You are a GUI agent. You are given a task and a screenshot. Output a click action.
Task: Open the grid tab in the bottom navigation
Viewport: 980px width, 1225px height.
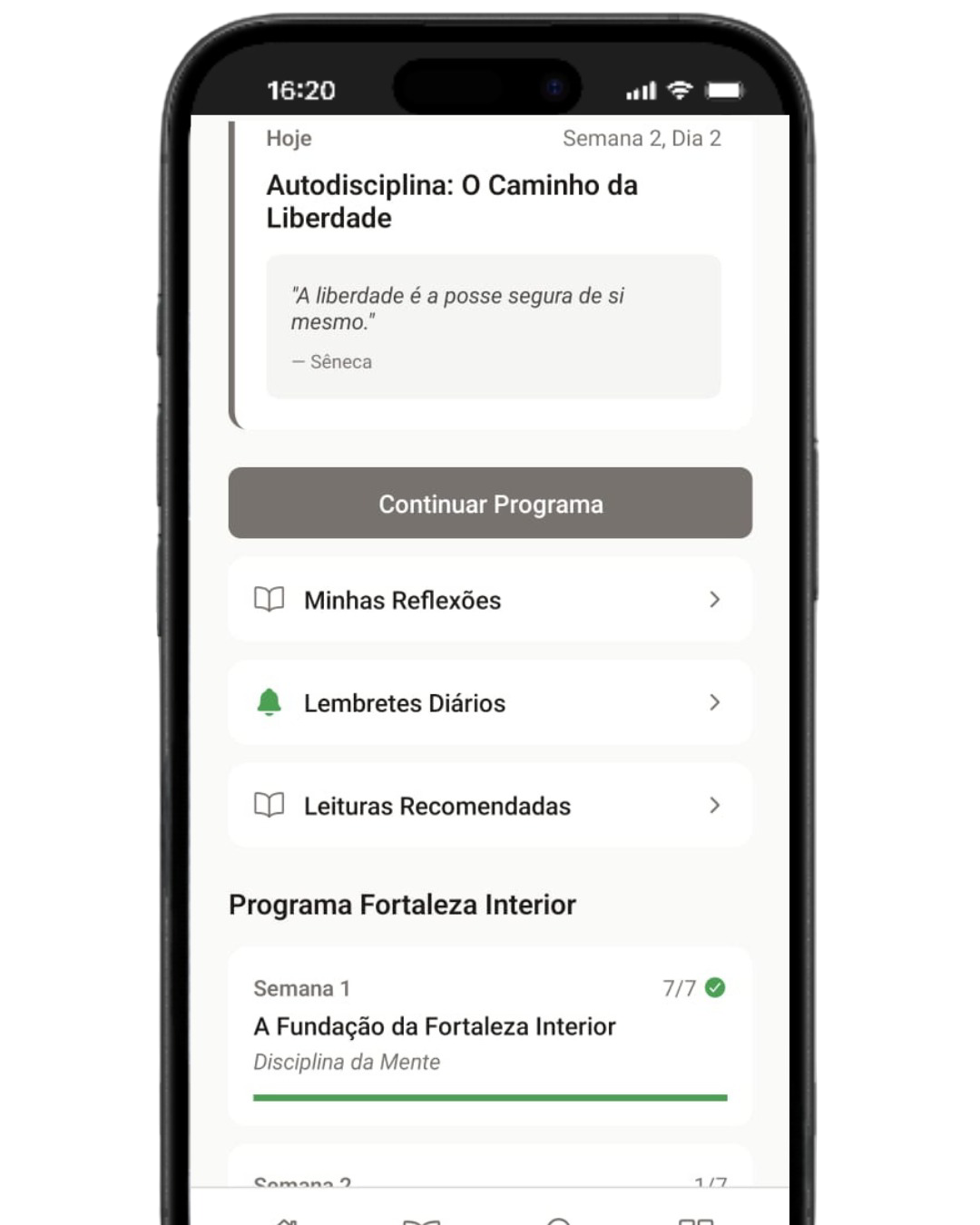696,1216
